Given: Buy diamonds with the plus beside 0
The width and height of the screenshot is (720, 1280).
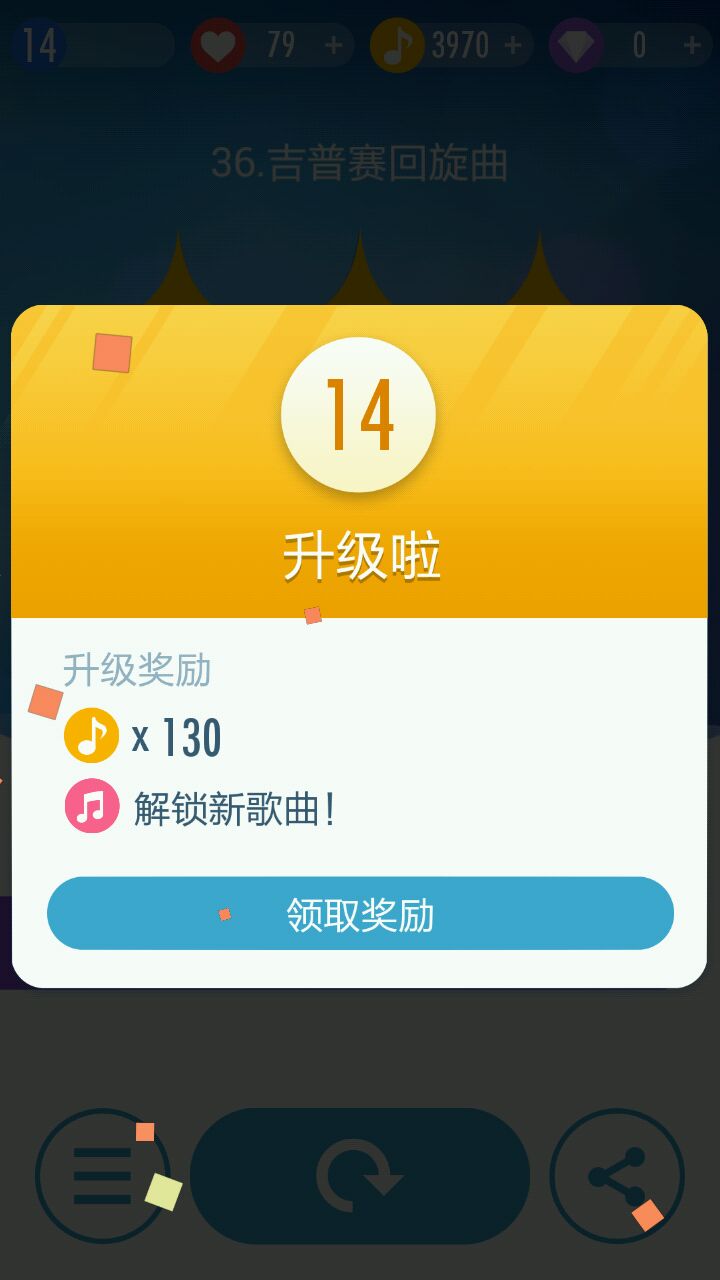Looking at the screenshot, I should [x=691, y=45].
